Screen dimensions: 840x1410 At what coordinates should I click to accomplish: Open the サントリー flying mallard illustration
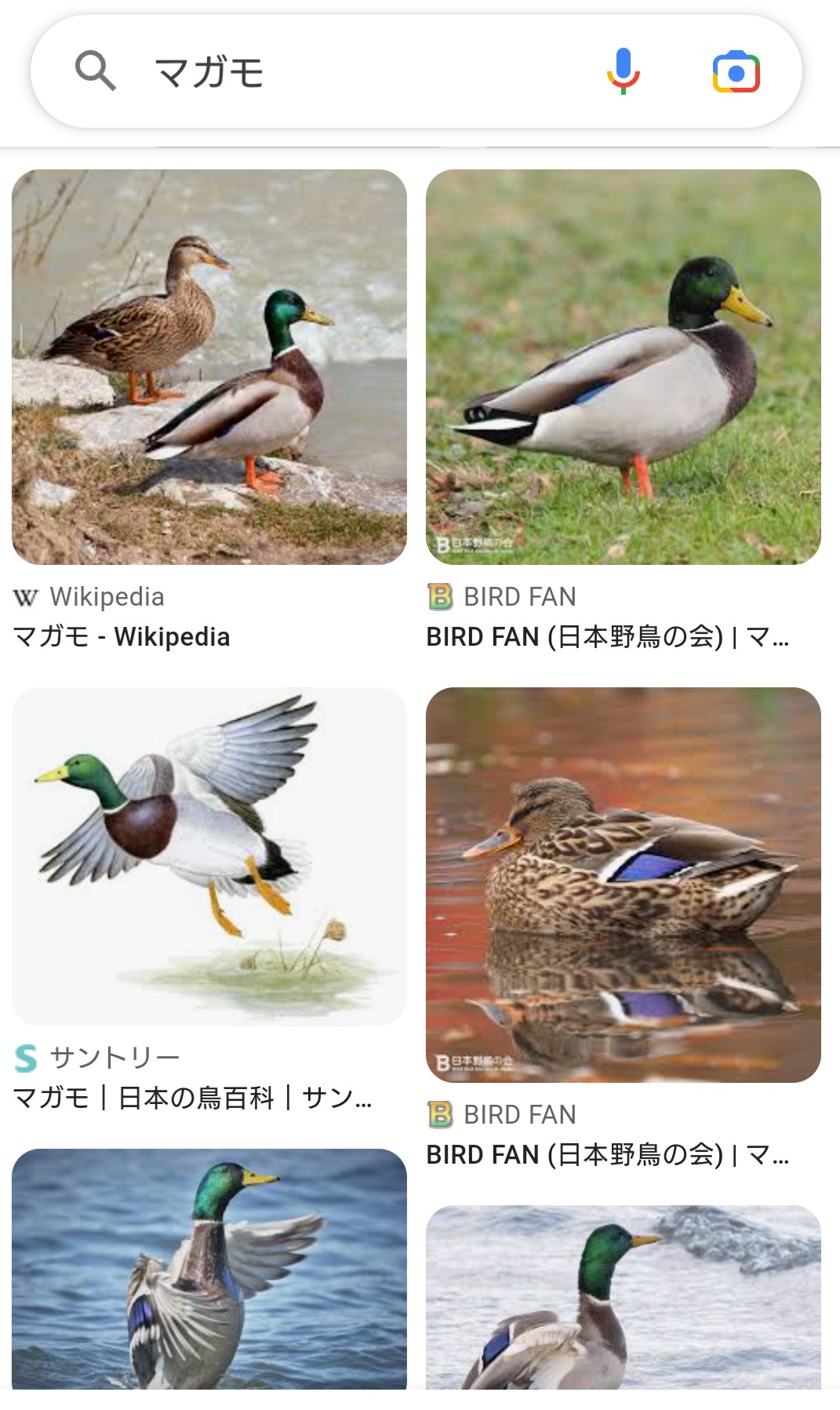click(209, 857)
